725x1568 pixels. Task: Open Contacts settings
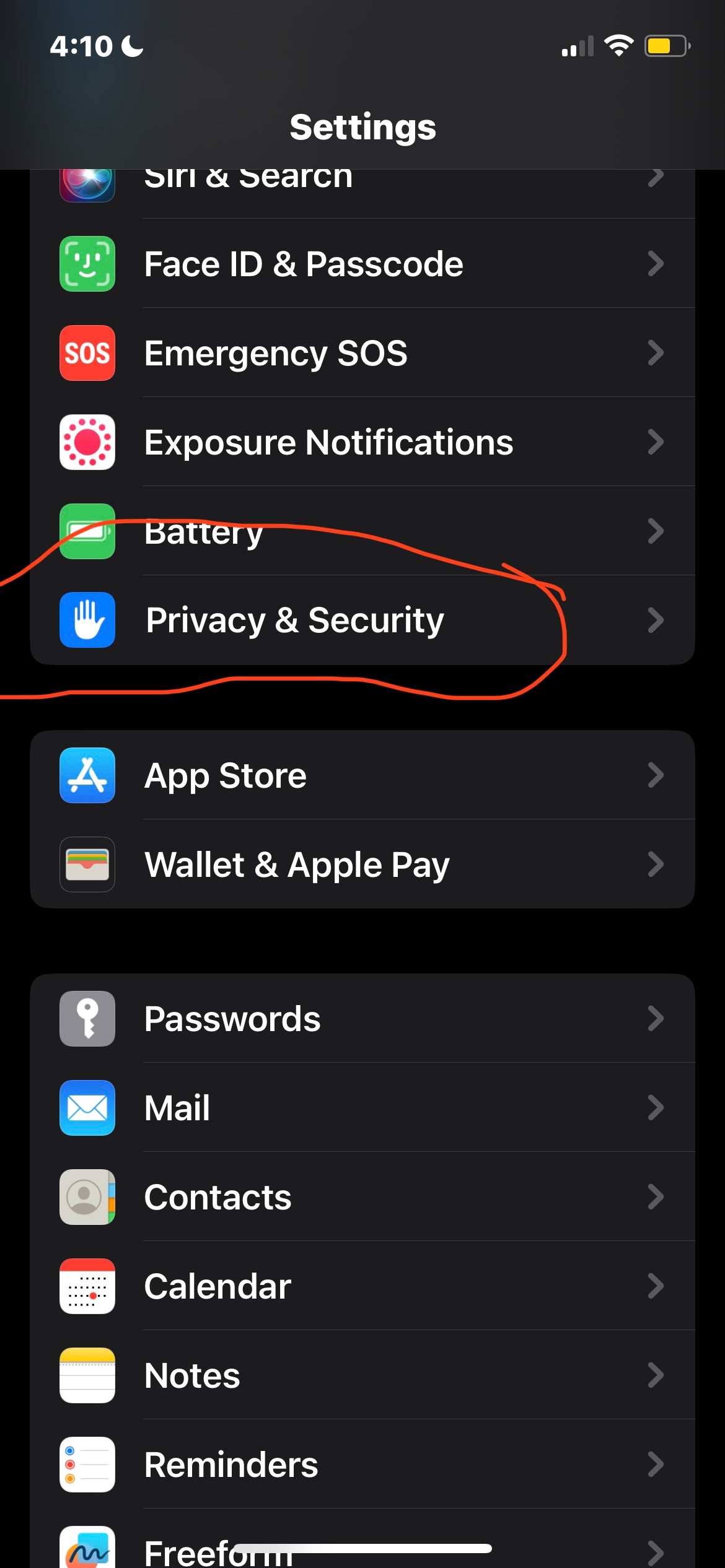point(362,1197)
